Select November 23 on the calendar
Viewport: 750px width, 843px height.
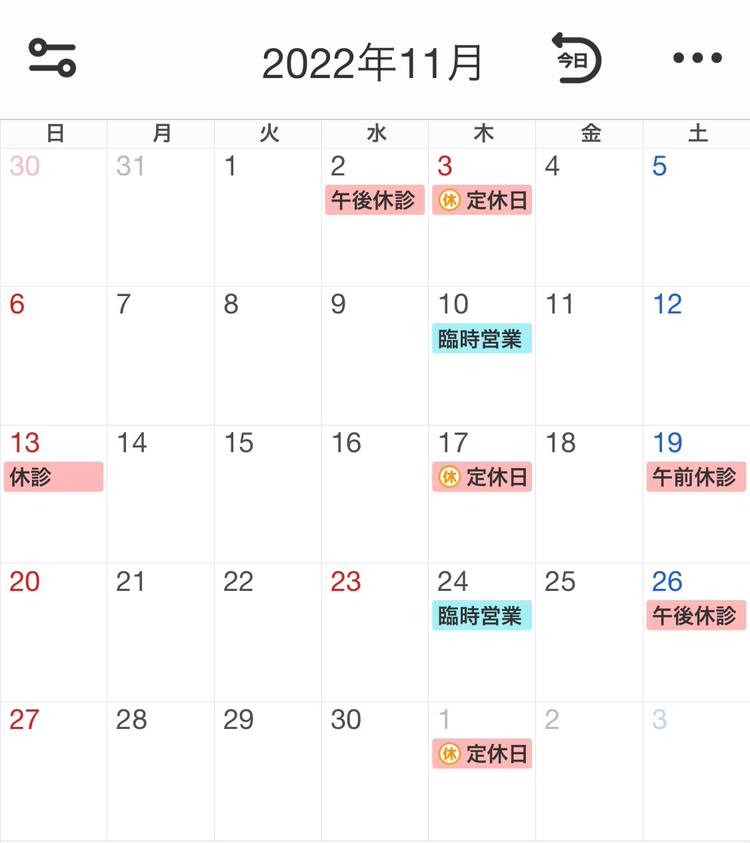[x=374, y=631]
